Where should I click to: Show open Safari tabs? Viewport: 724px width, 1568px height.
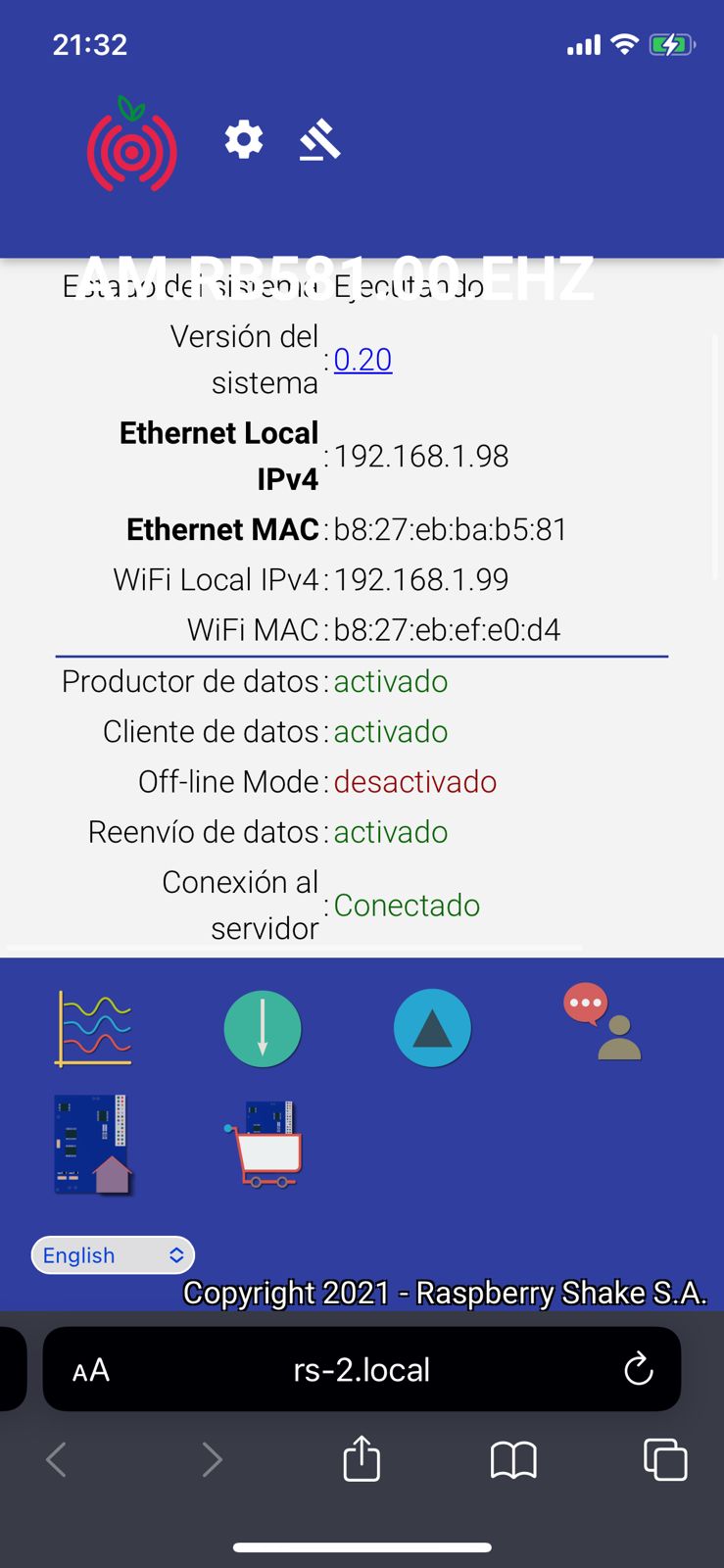click(665, 1459)
